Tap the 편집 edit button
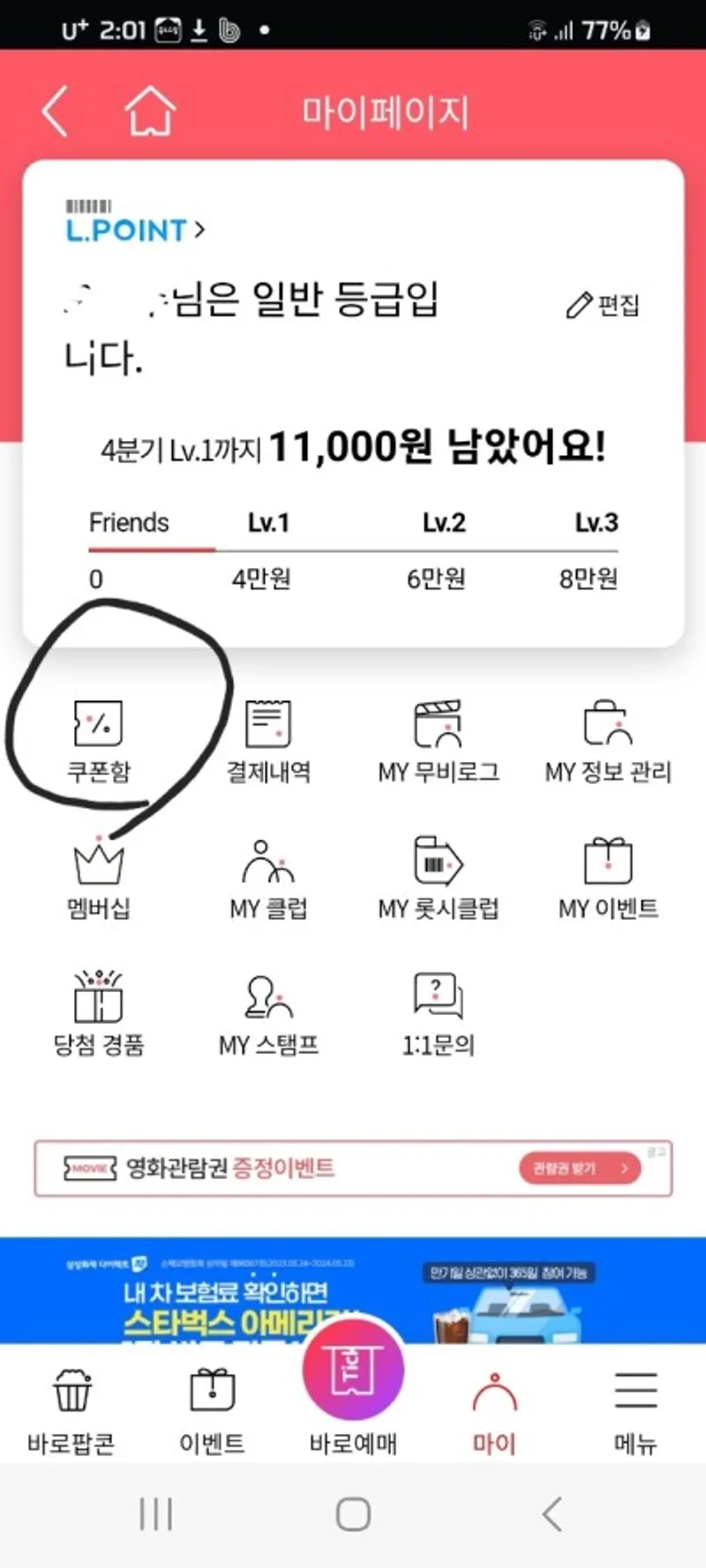Viewport: 706px width, 1568px height. tap(603, 305)
